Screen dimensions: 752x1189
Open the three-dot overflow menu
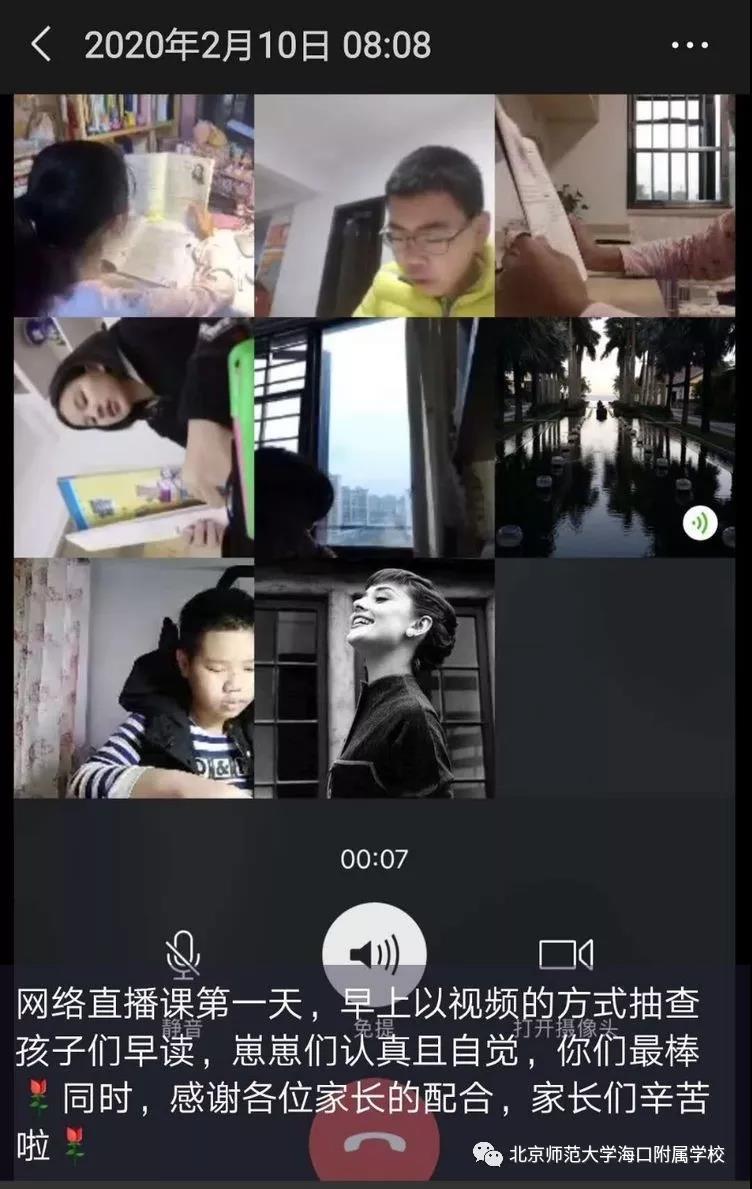point(689,46)
